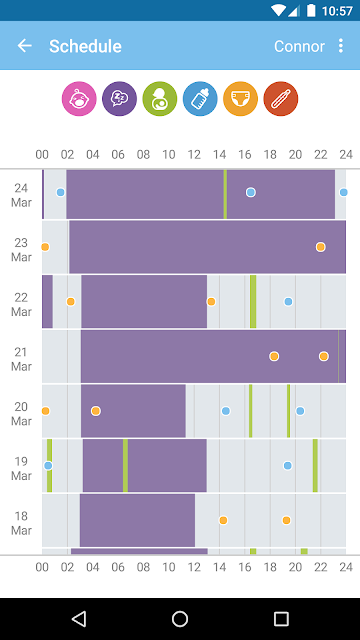The height and width of the screenshot is (640, 360).
Task: Select the Connor profile name
Action: [299, 46]
